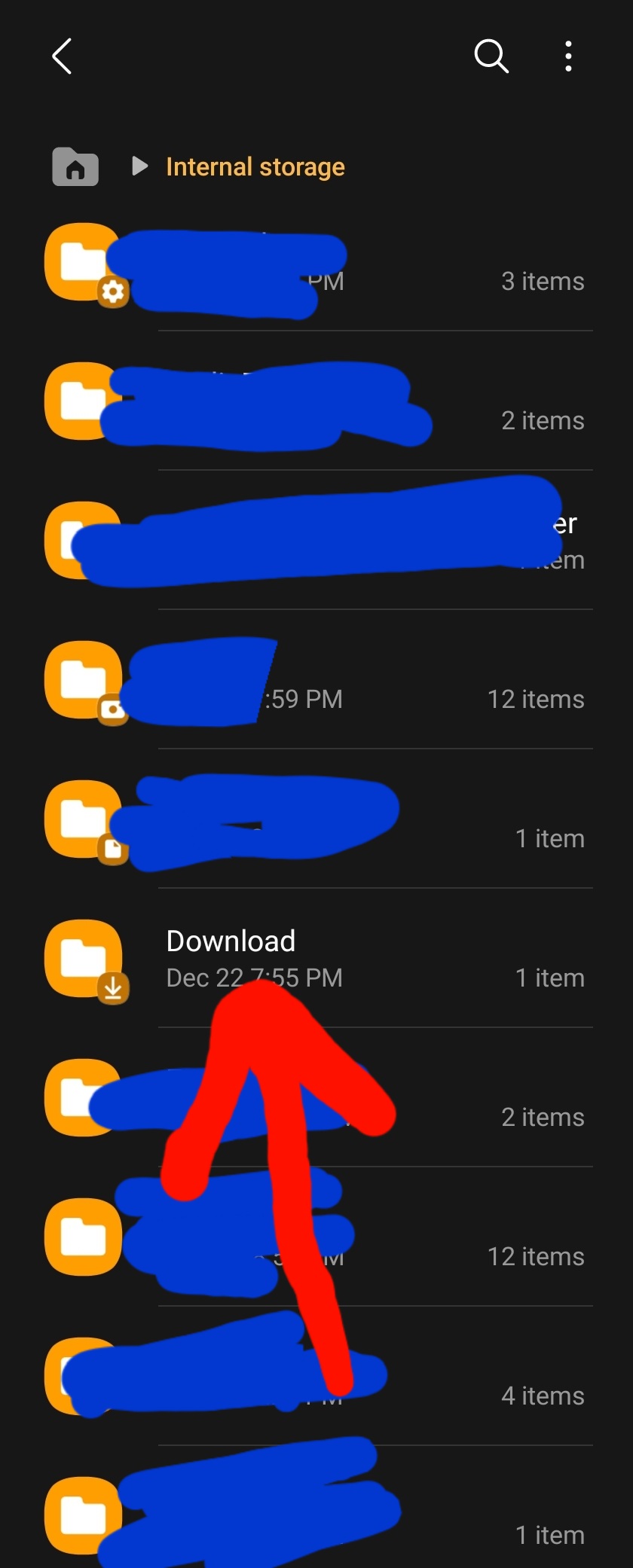633x1568 pixels.
Task: Open the search magnifier icon
Action: pyautogui.click(x=491, y=56)
